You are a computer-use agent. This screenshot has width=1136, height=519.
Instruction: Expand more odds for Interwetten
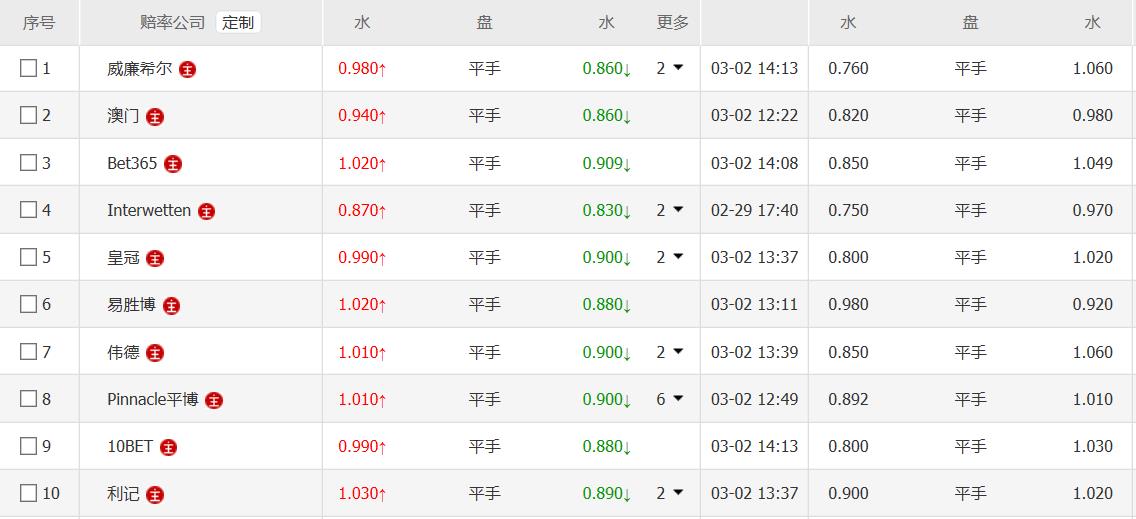pos(670,210)
